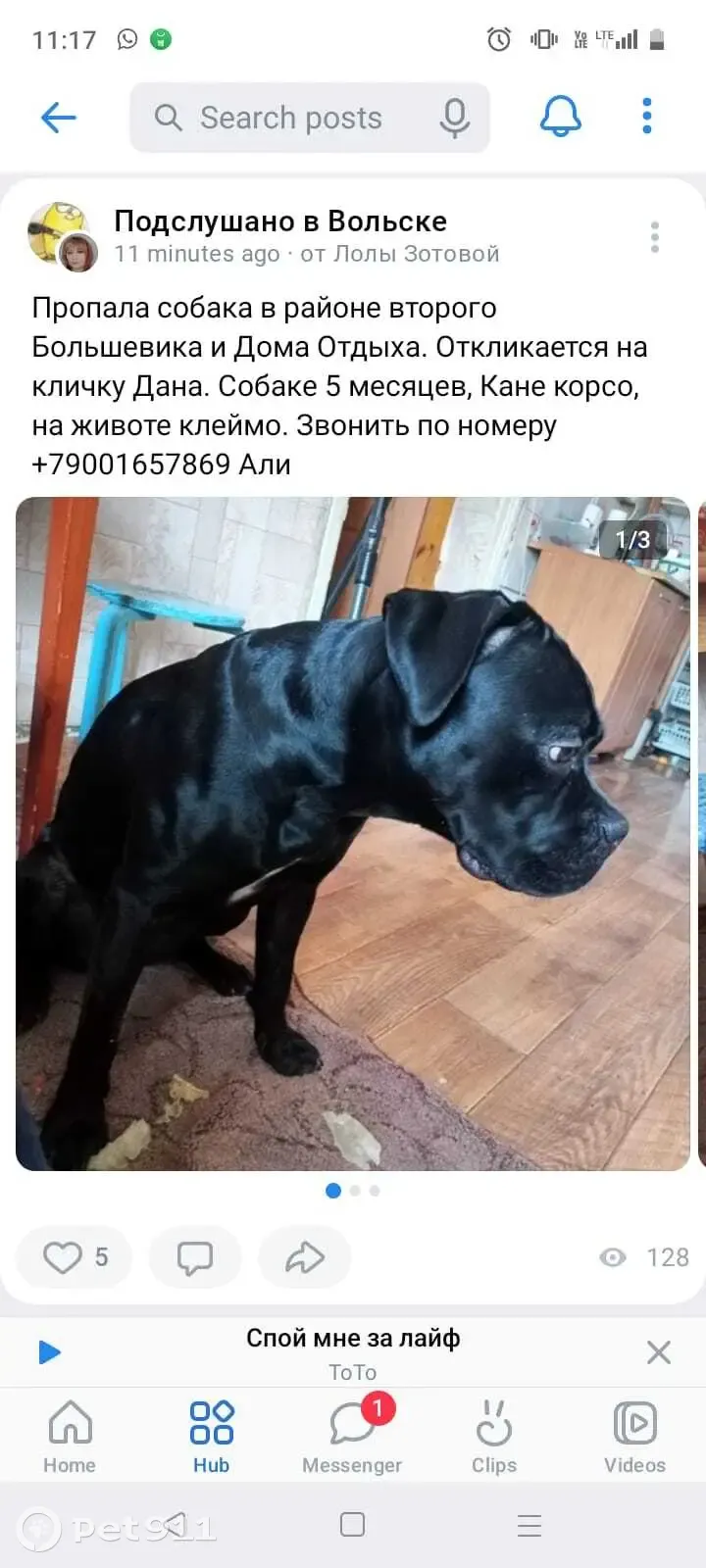The image size is (706, 1568).
Task: Open the post options three-dot menu
Action: point(654,237)
